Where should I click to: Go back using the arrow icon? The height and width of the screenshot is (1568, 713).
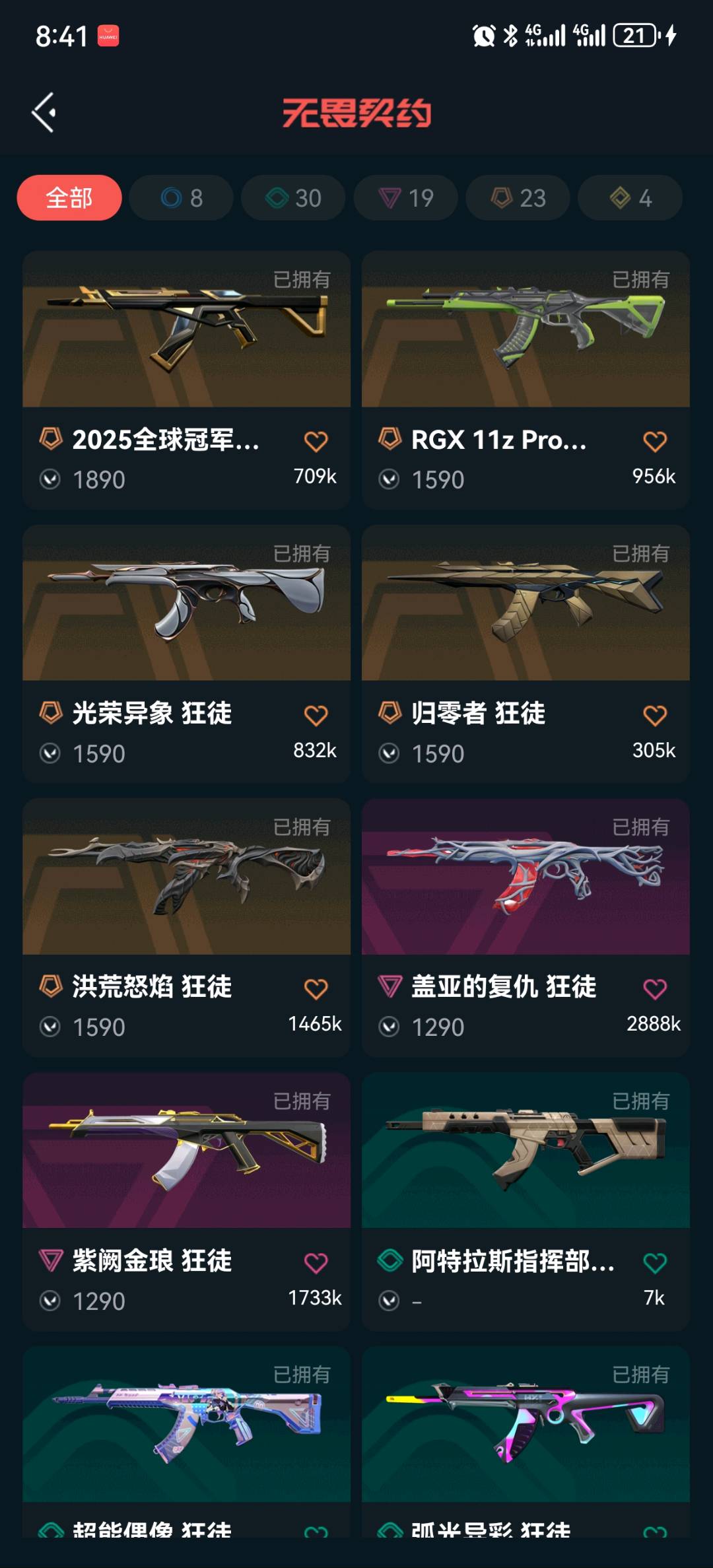point(44,113)
